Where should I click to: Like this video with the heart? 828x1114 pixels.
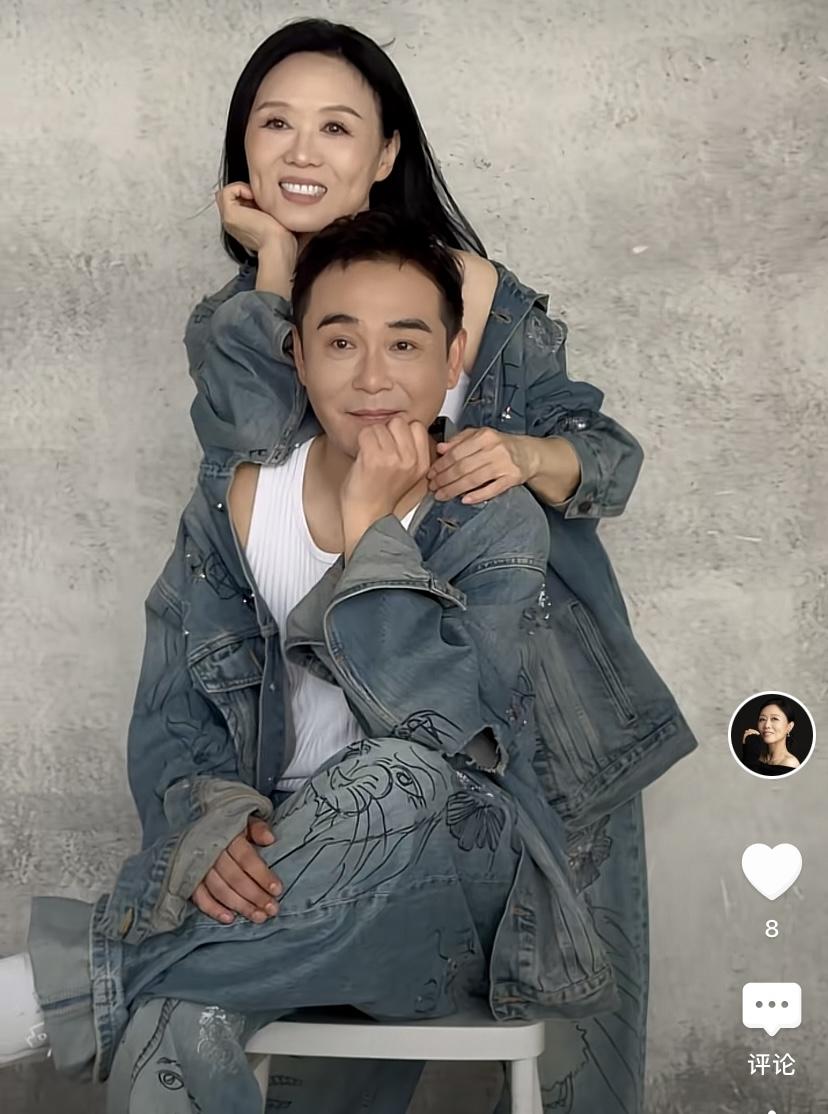771,870
